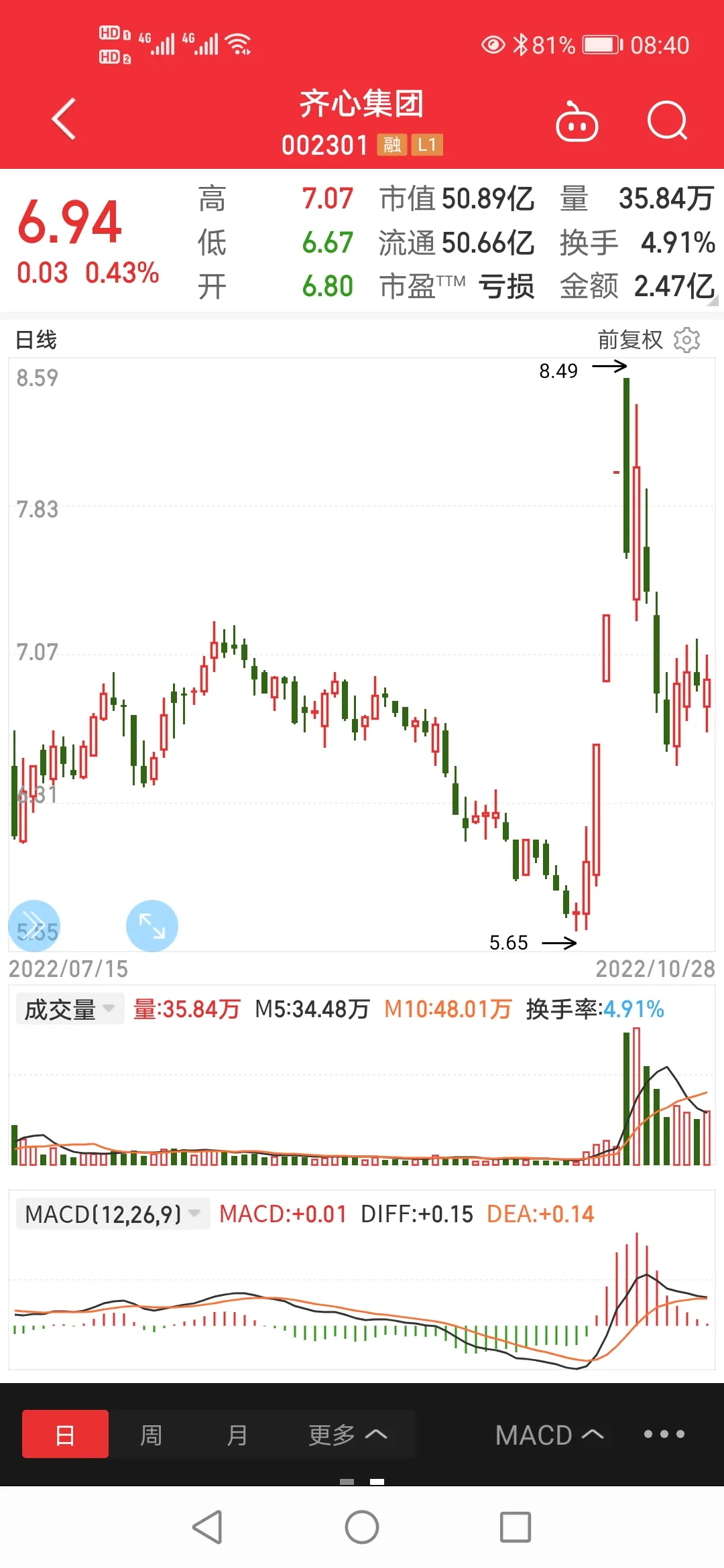Go back using the top-left arrow
The height and width of the screenshot is (1568, 724).
(64, 119)
